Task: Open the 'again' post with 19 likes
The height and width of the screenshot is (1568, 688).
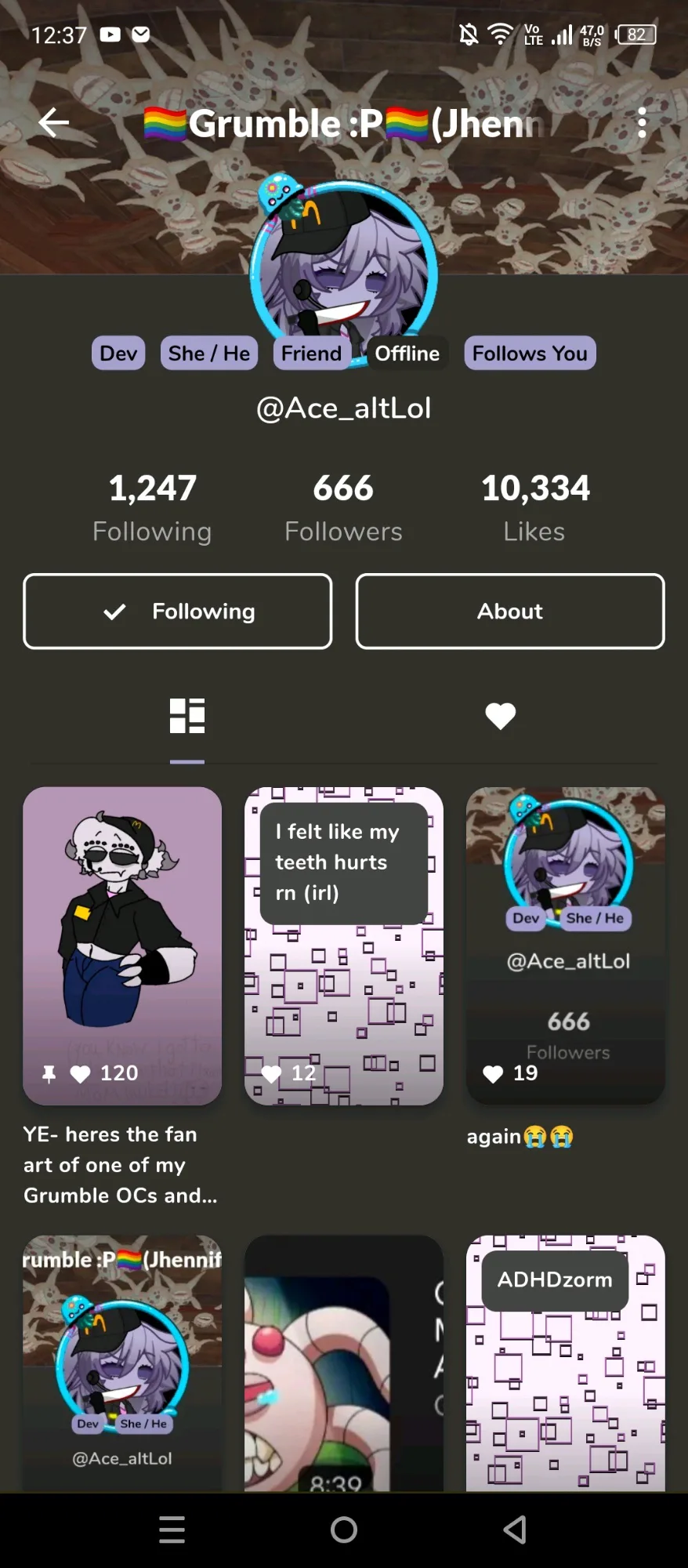Action: tap(566, 946)
